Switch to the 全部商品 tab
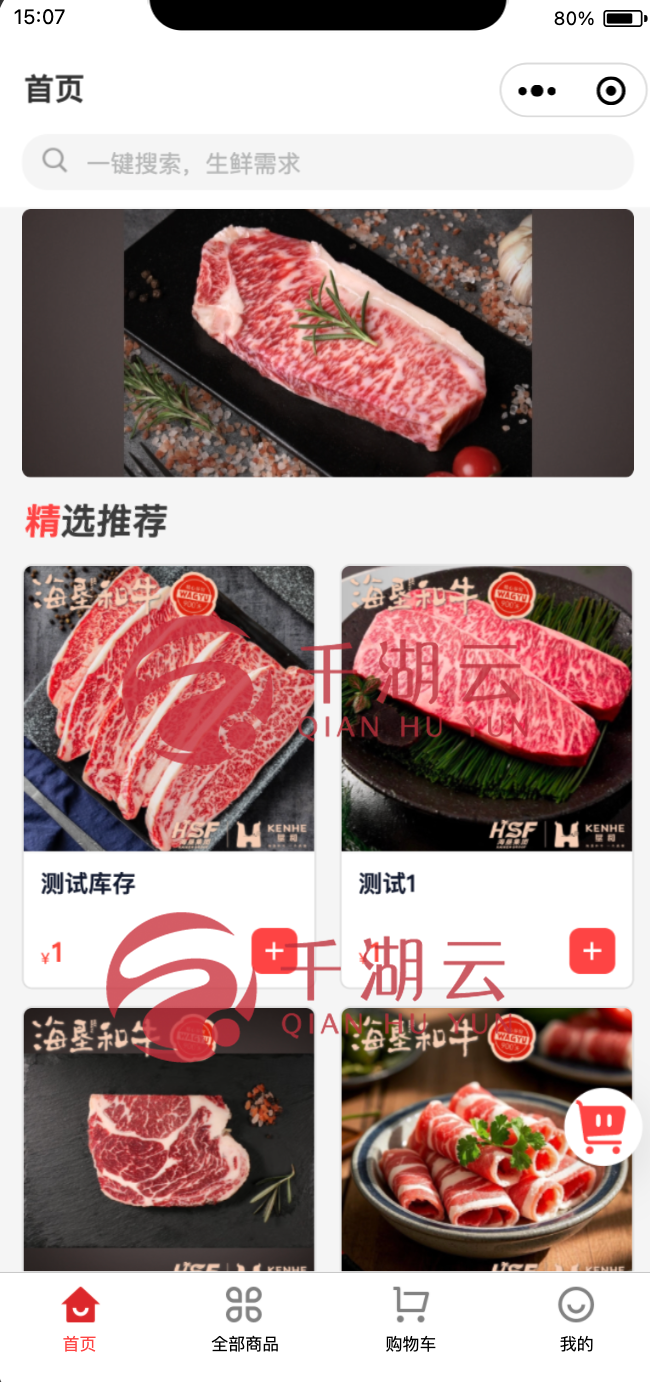Screen dimensions: 650x1382 244,1320
